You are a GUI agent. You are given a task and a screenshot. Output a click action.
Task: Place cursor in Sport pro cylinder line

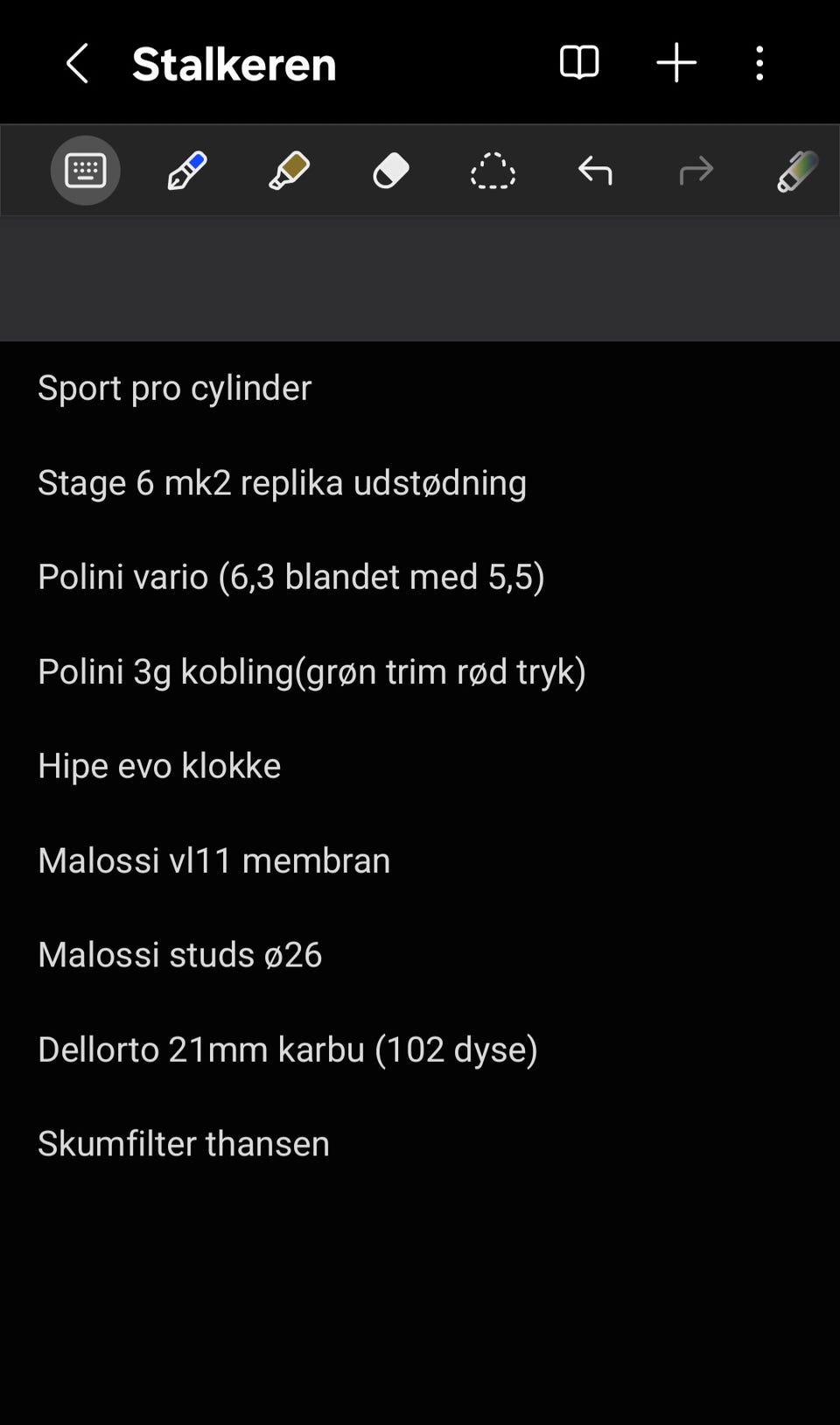tap(174, 388)
